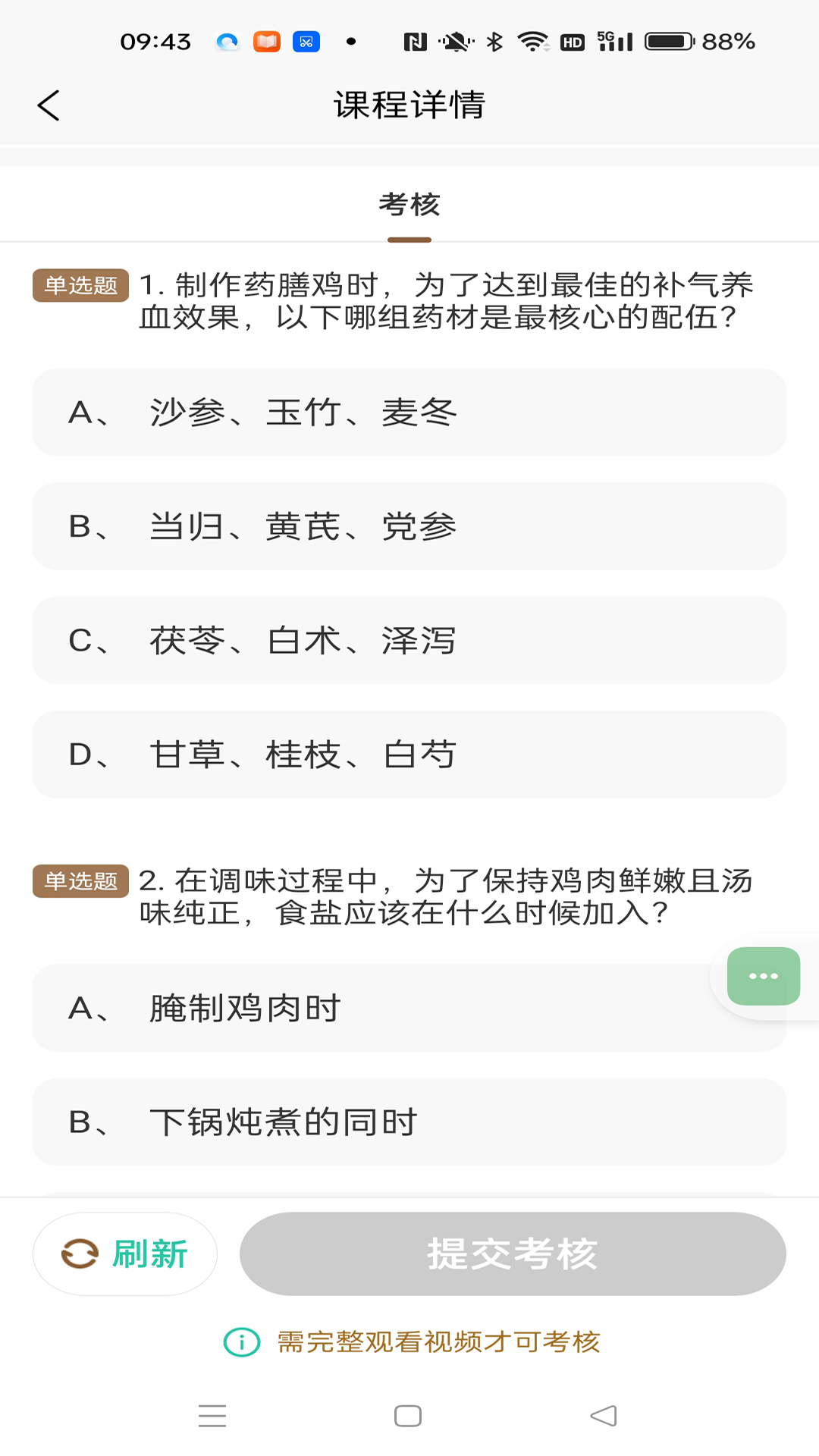Switch to the 考核 tab
Screen dimensions: 819x1456
(409, 203)
